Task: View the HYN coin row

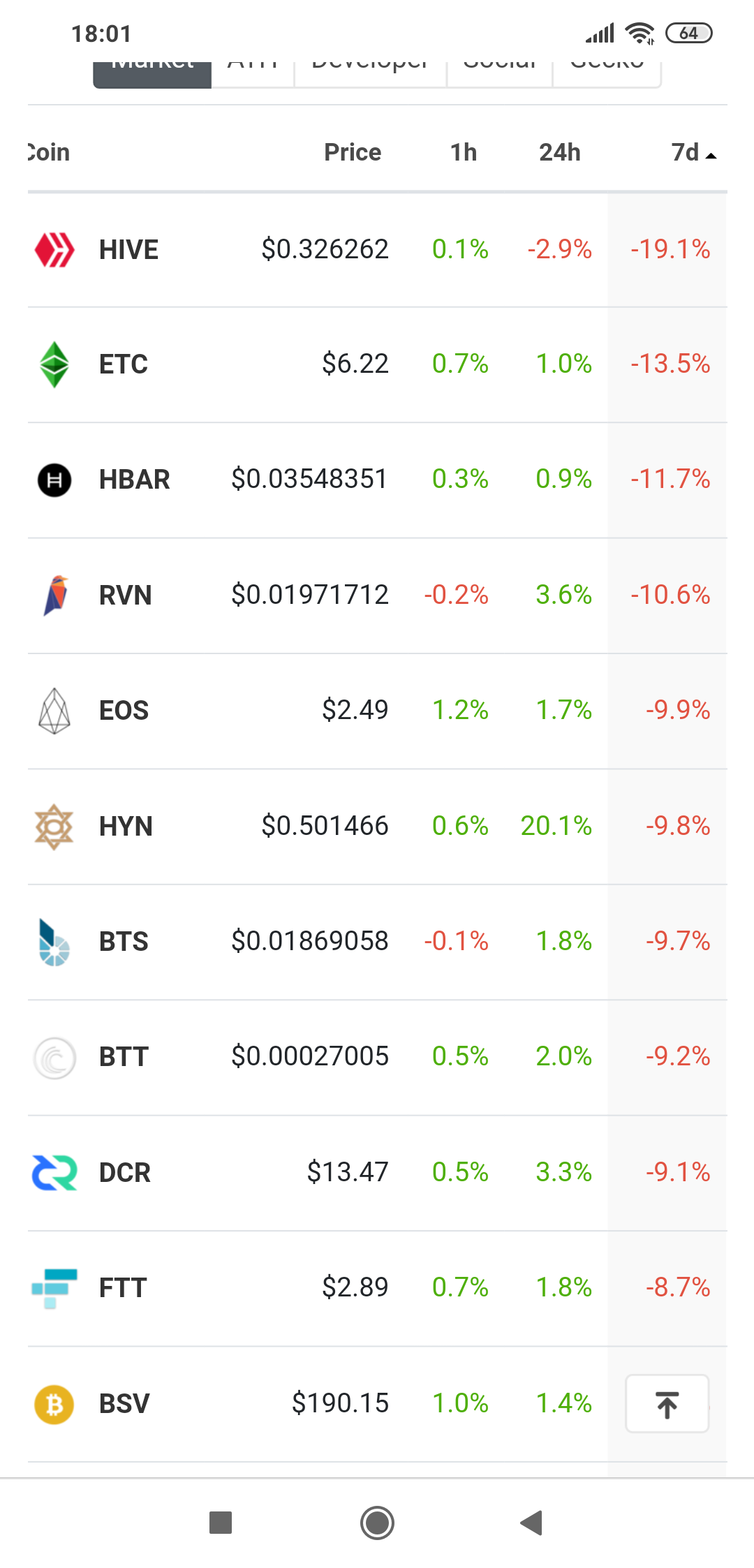Action: [x=126, y=827]
